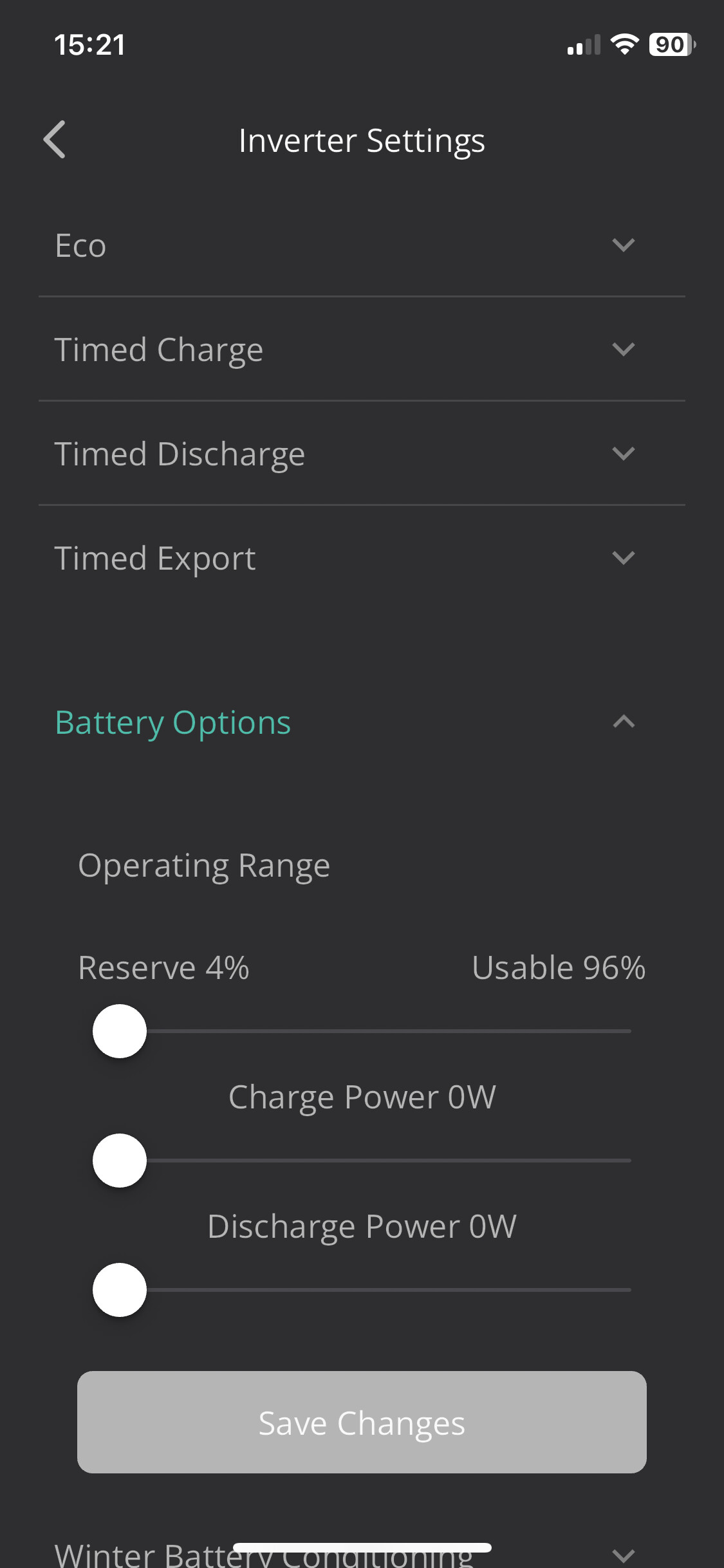This screenshot has width=724, height=1568.
Task: Save Changes to battery options
Action: pyautogui.click(x=362, y=1423)
